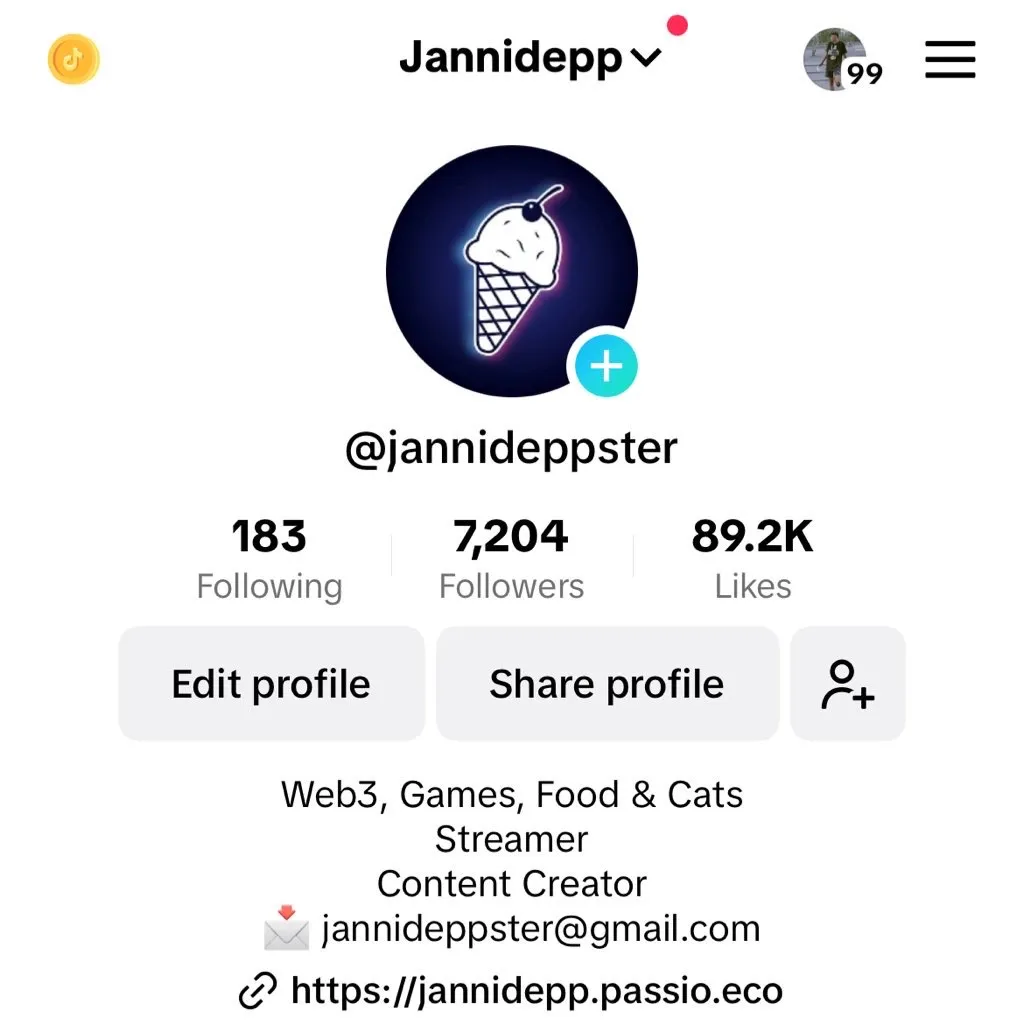1024x1024 pixels.
Task: View the 7,204 Followers list
Action: (511, 558)
